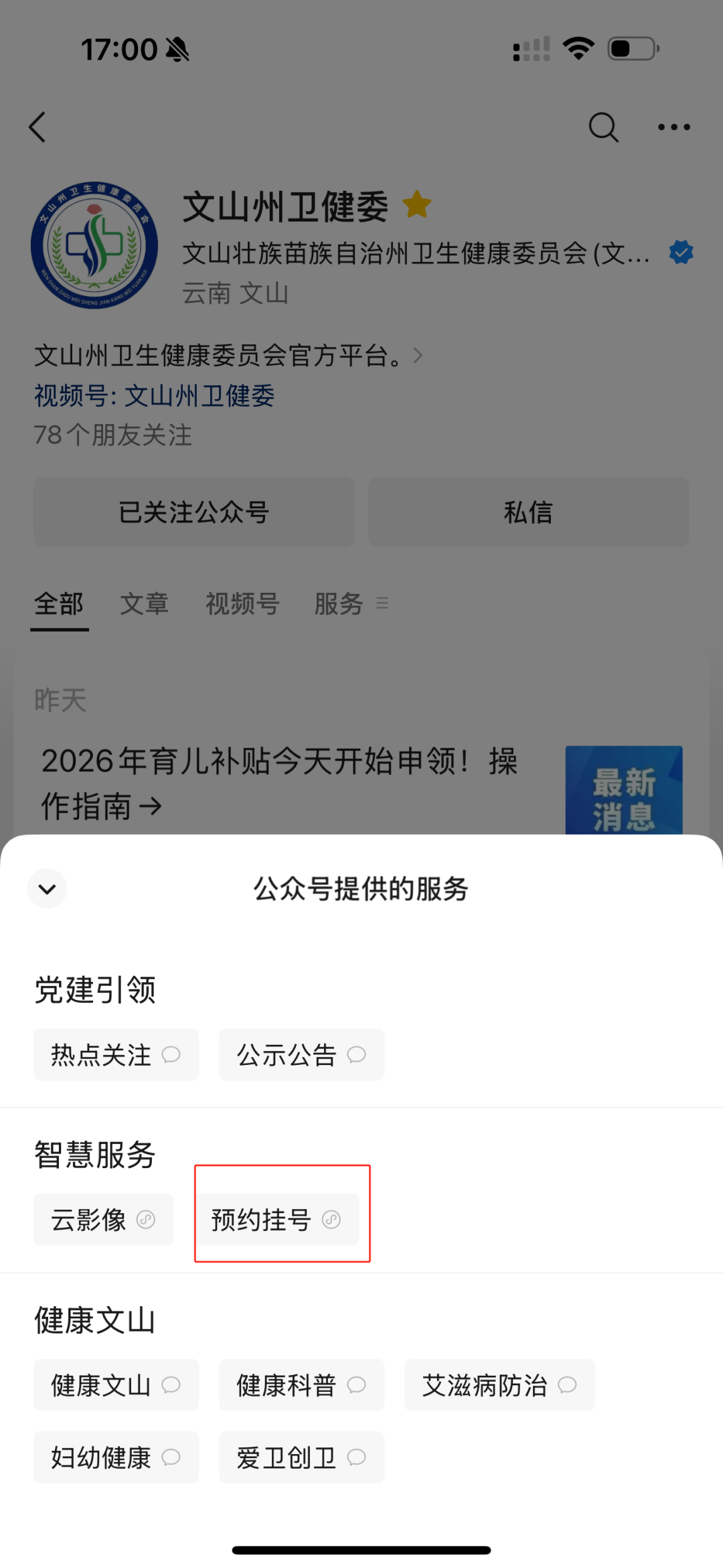Screen dimensions: 723x1568
Task: Expand the account description with the arrow
Action: (x=418, y=356)
